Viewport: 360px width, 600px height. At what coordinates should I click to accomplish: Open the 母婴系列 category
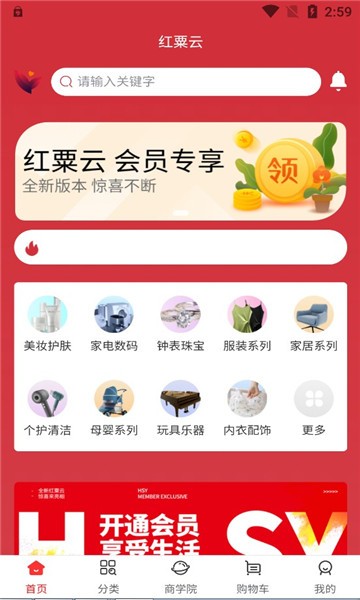click(x=114, y=408)
